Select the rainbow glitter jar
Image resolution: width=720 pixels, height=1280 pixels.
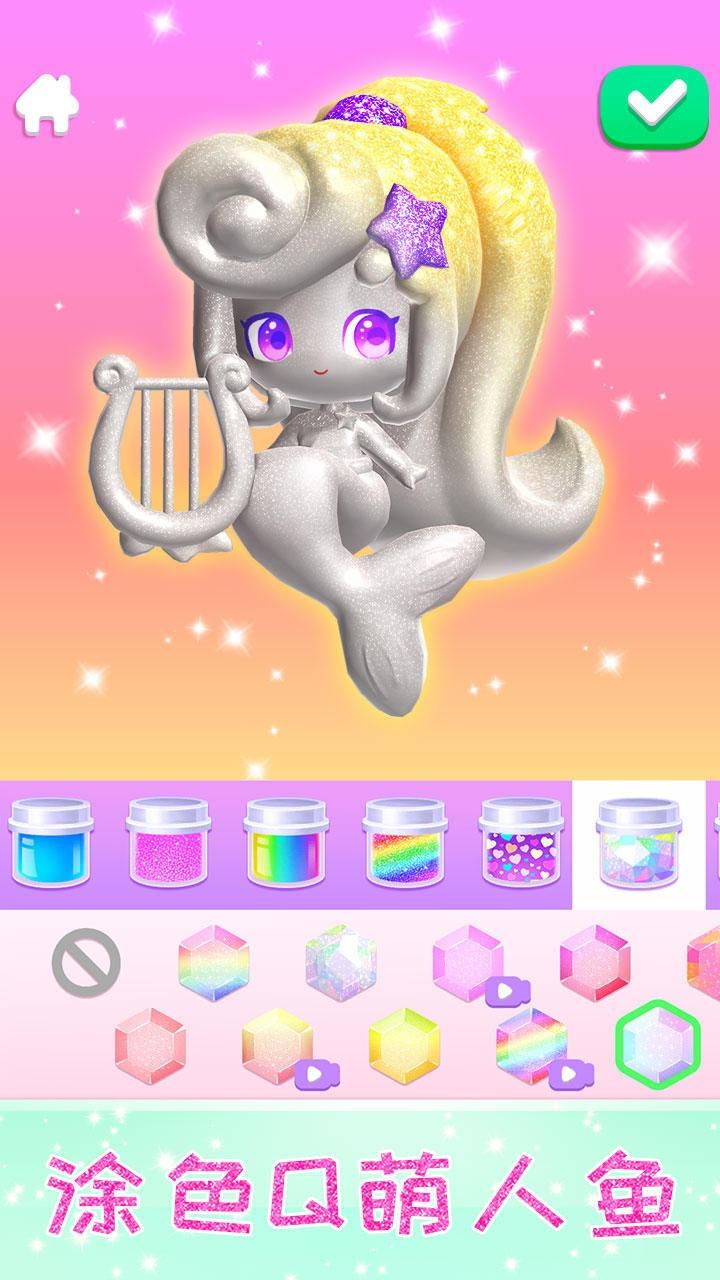tap(403, 843)
